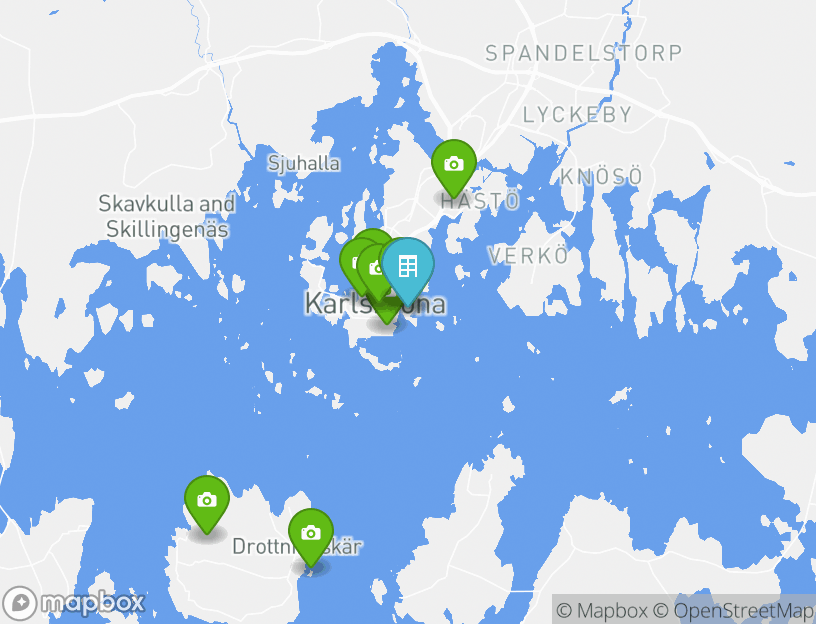Open the OpenStreetMap attribution link

click(x=734, y=610)
